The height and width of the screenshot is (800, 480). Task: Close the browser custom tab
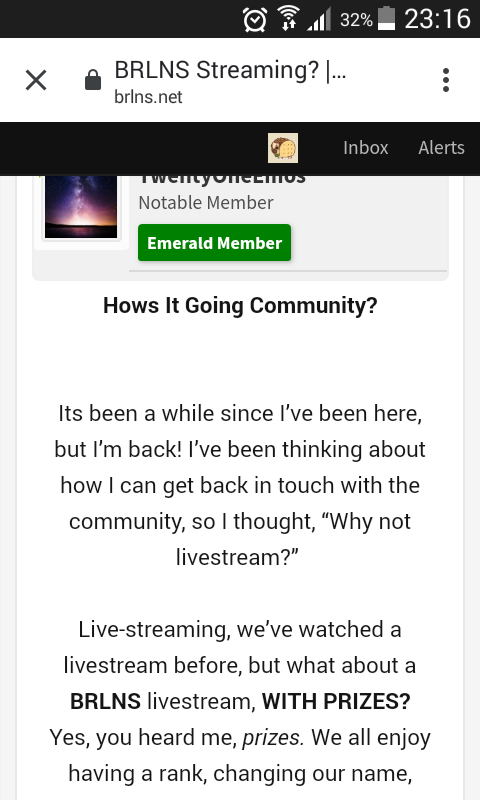click(36, 80)
